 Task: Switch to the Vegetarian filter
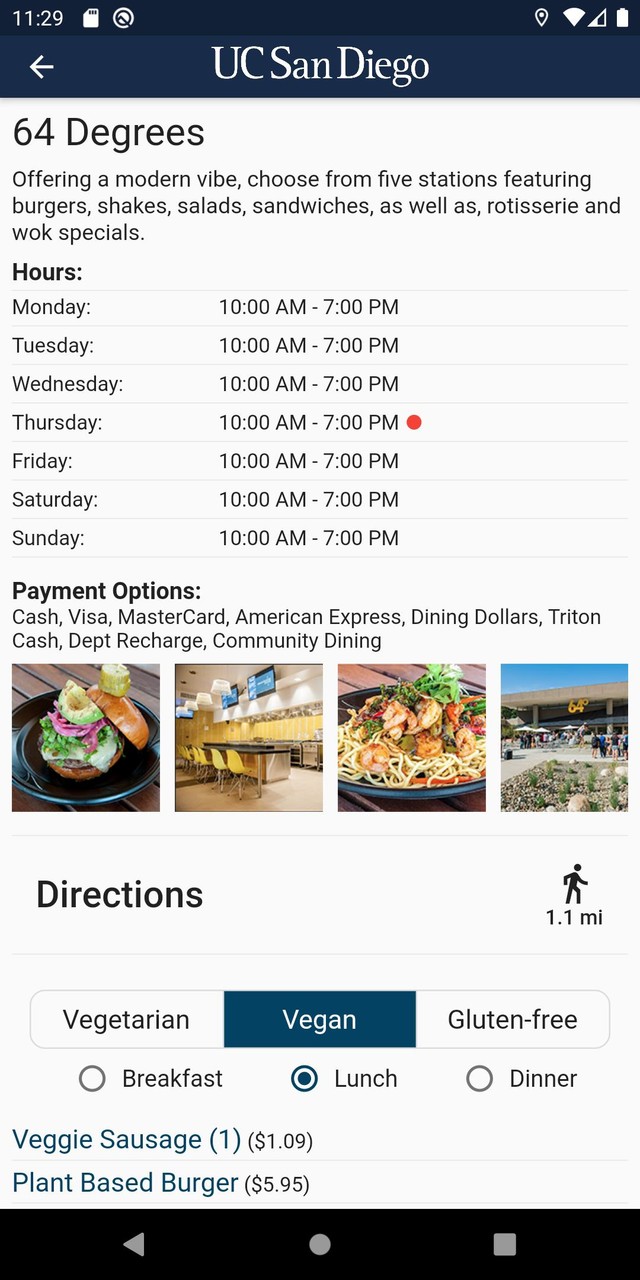tap(127, 1019)
